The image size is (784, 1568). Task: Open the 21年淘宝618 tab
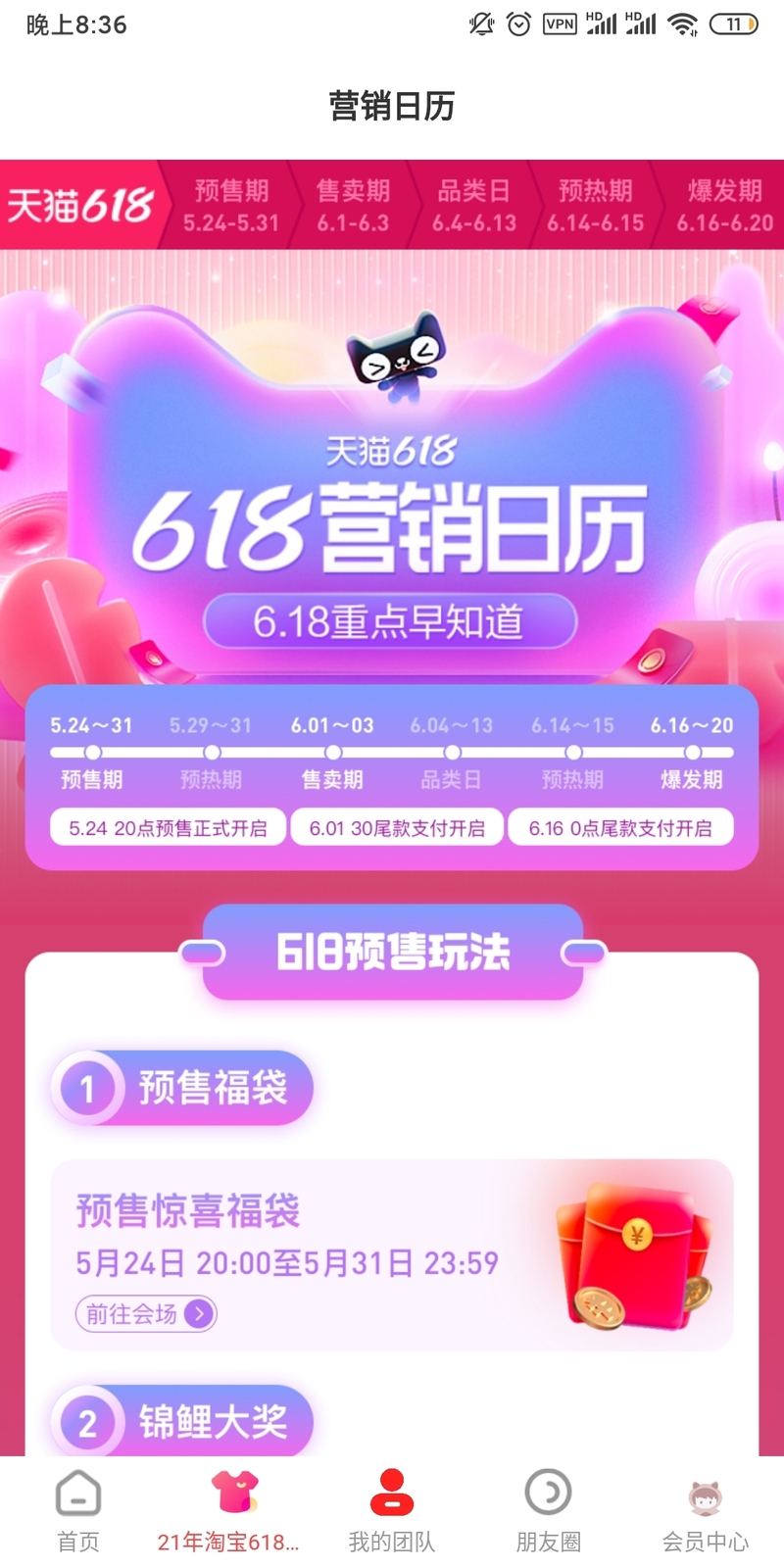pyautogui.click(x=233, y=1510)
